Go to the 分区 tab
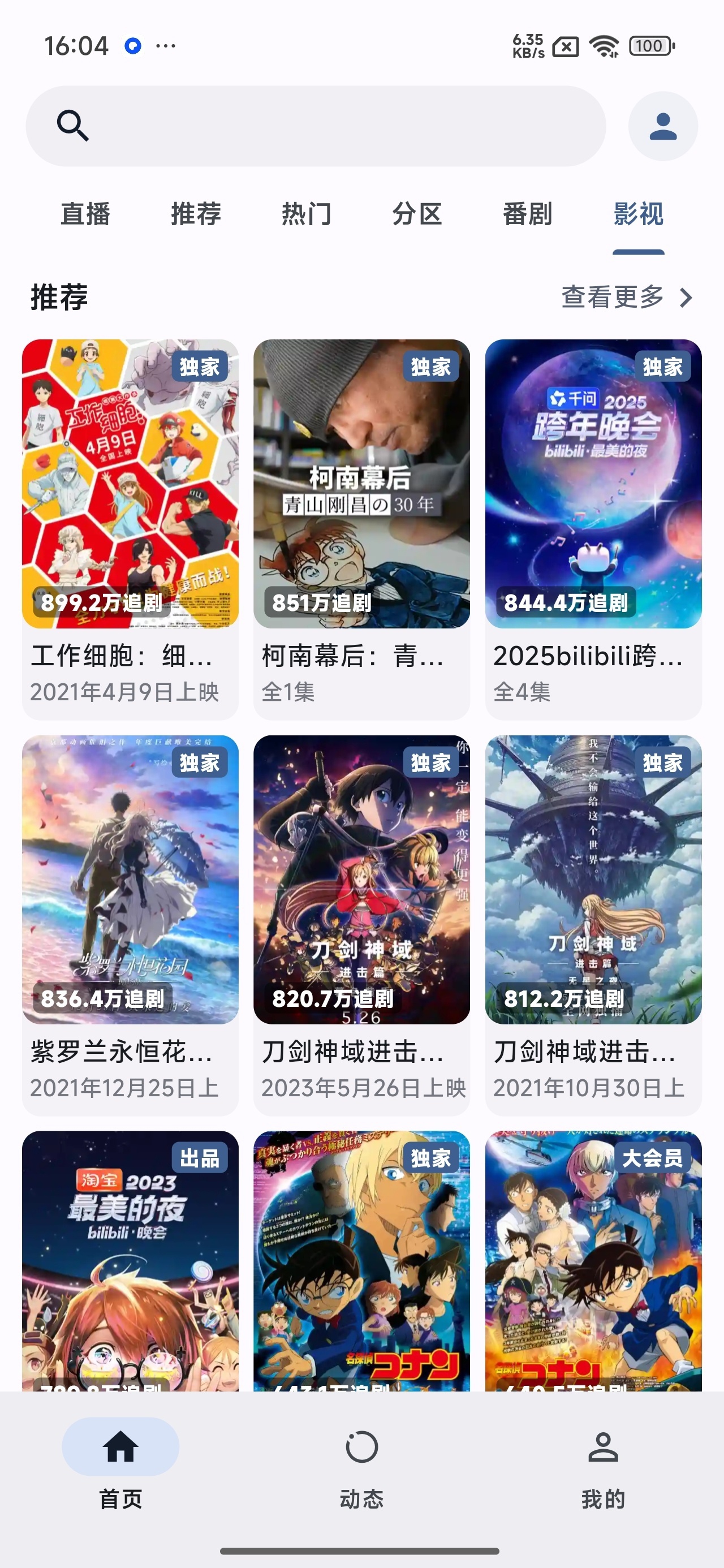The image size is (724, 1568). 417,214
